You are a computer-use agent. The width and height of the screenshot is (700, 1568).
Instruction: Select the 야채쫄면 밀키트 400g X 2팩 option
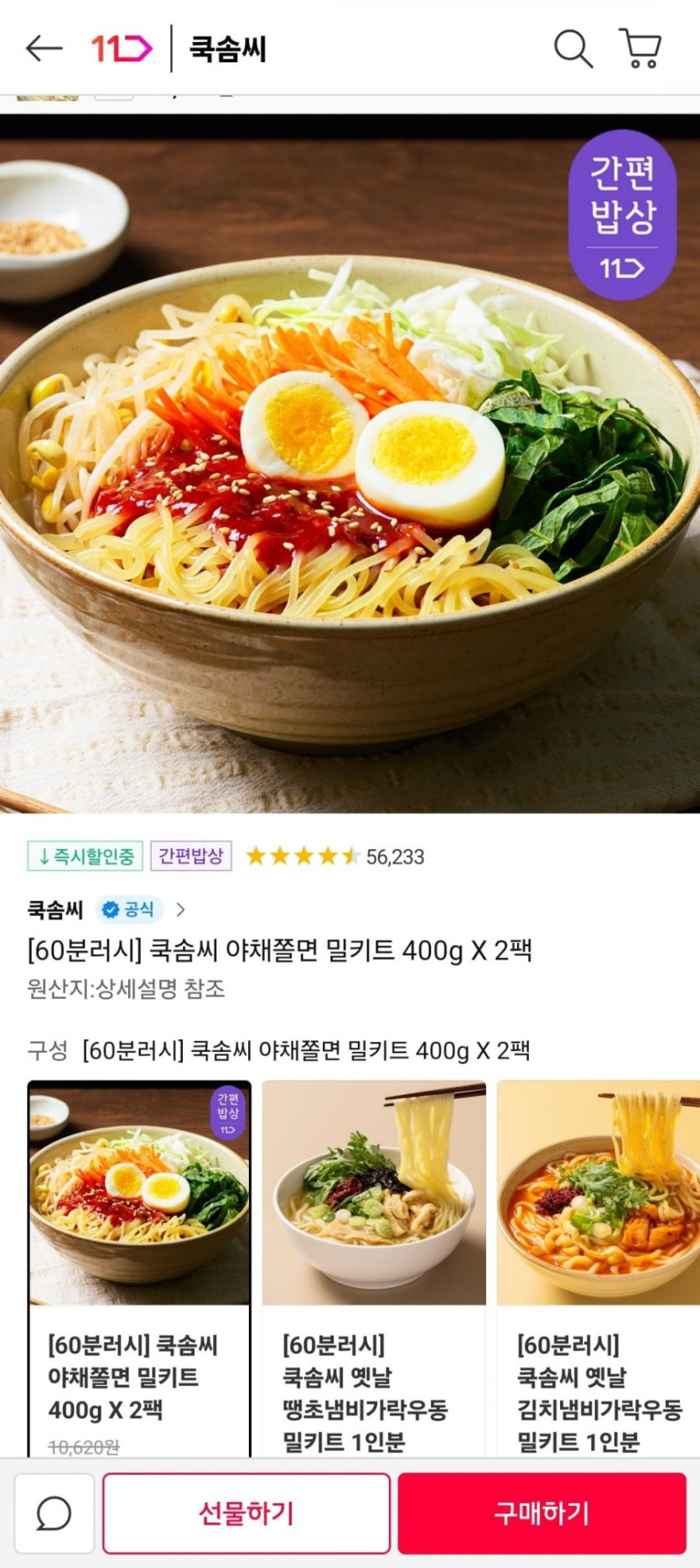tap(139, 1265)
